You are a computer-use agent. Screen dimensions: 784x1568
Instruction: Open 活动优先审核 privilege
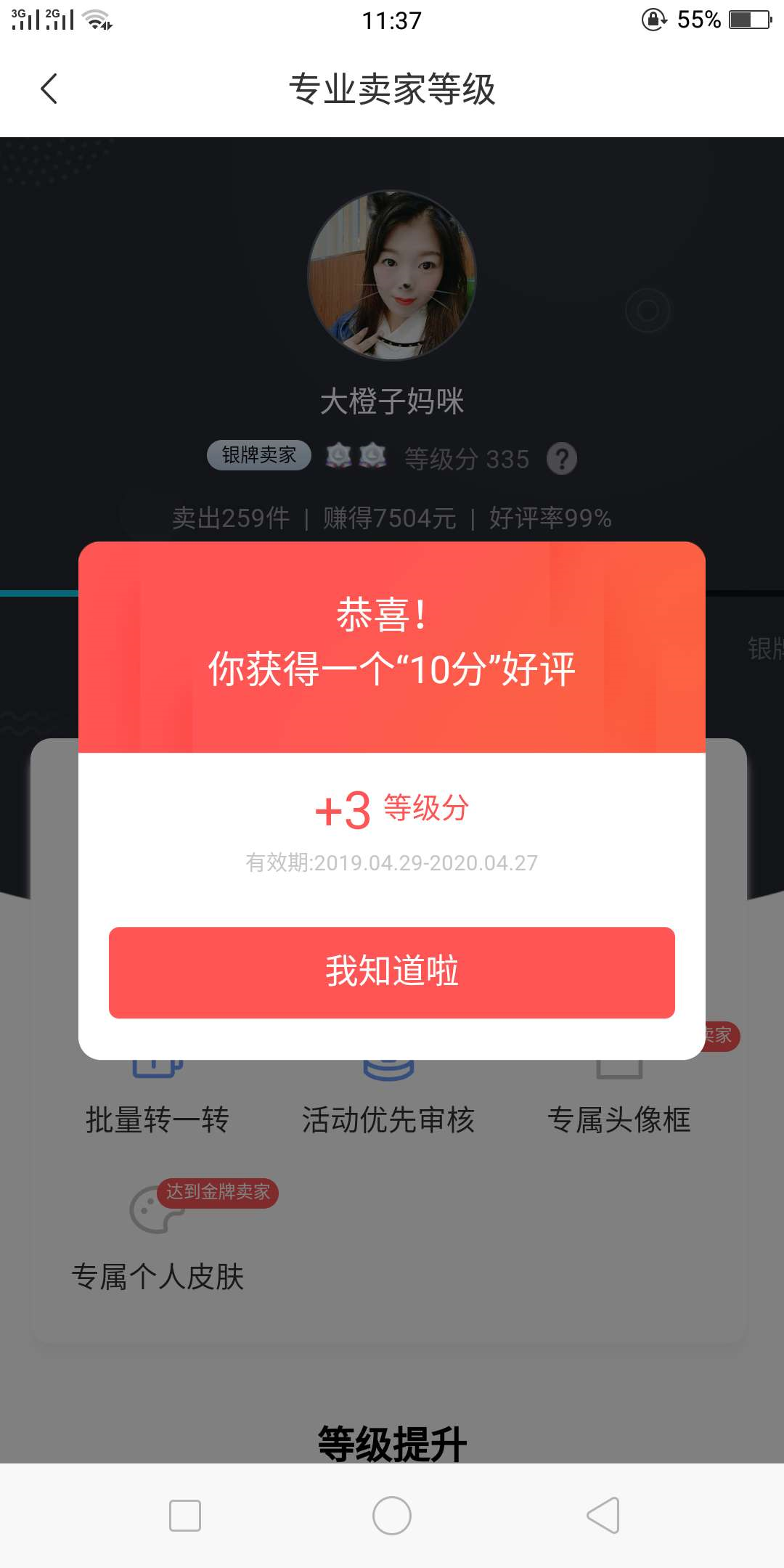388,1119
